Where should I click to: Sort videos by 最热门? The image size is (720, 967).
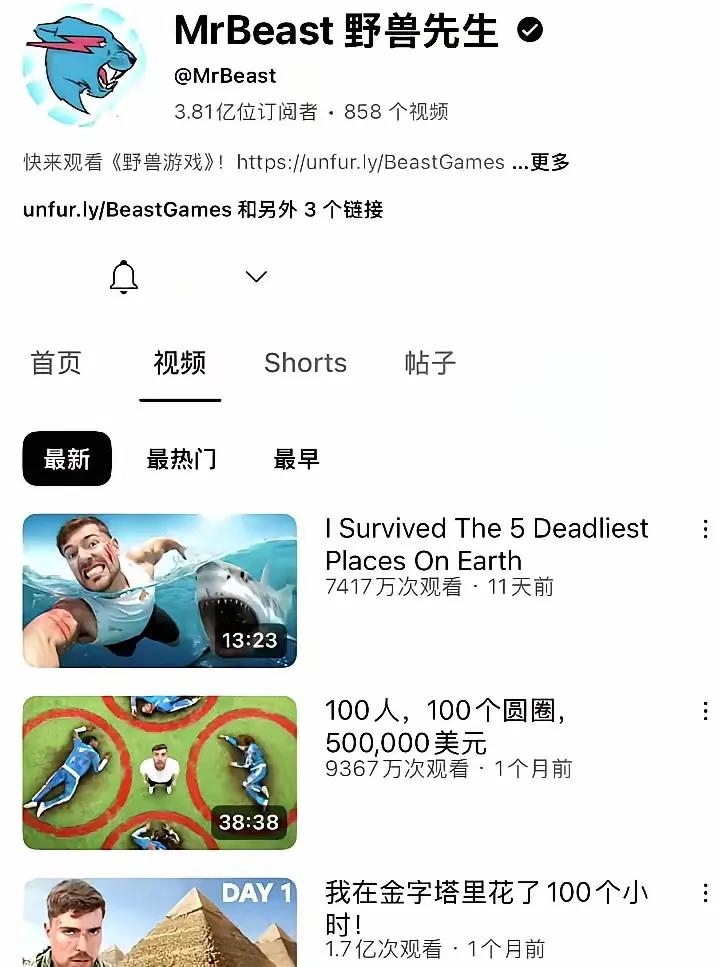(x=181, y=459)
